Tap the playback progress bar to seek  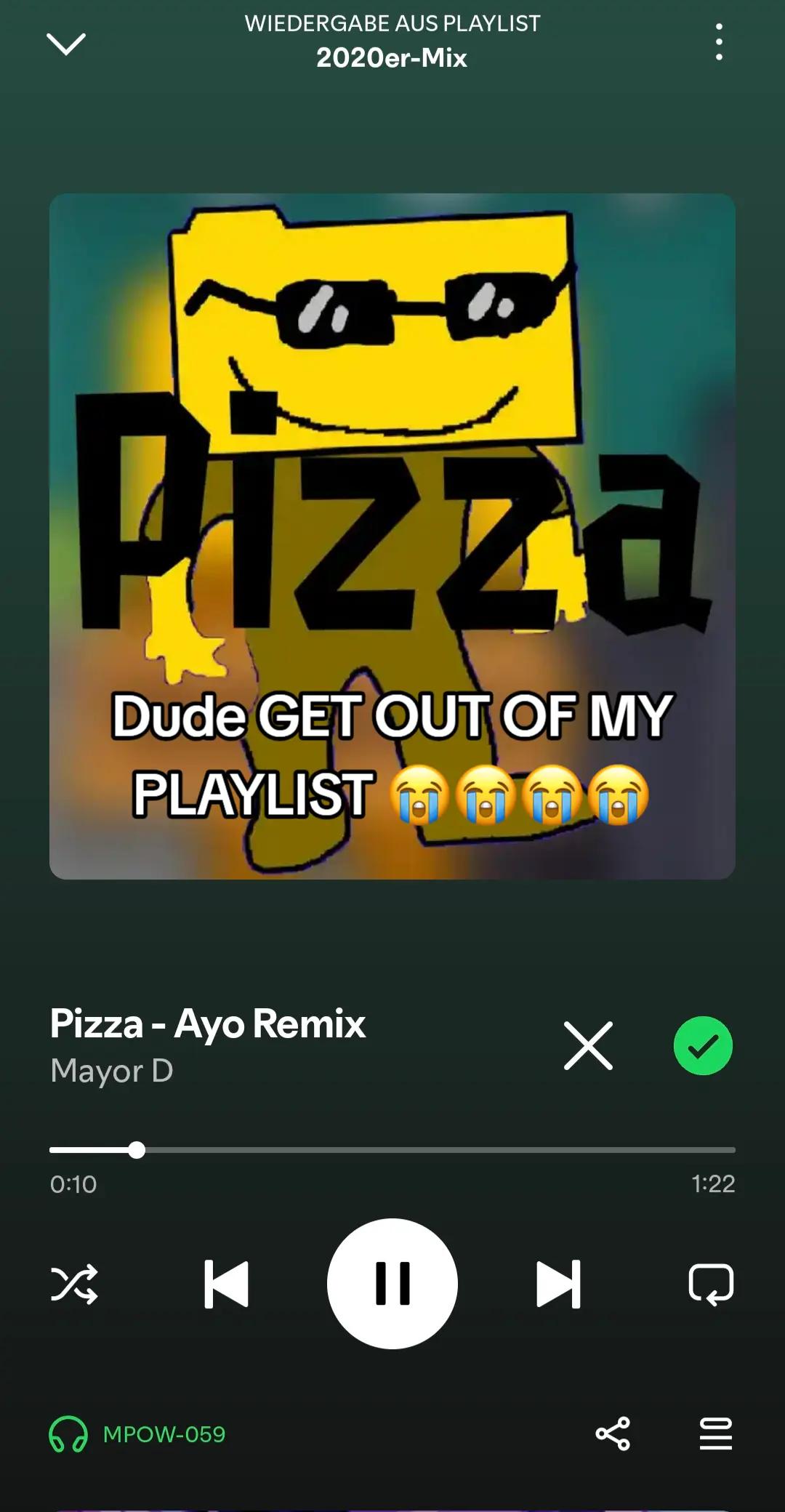[392, 1150]
